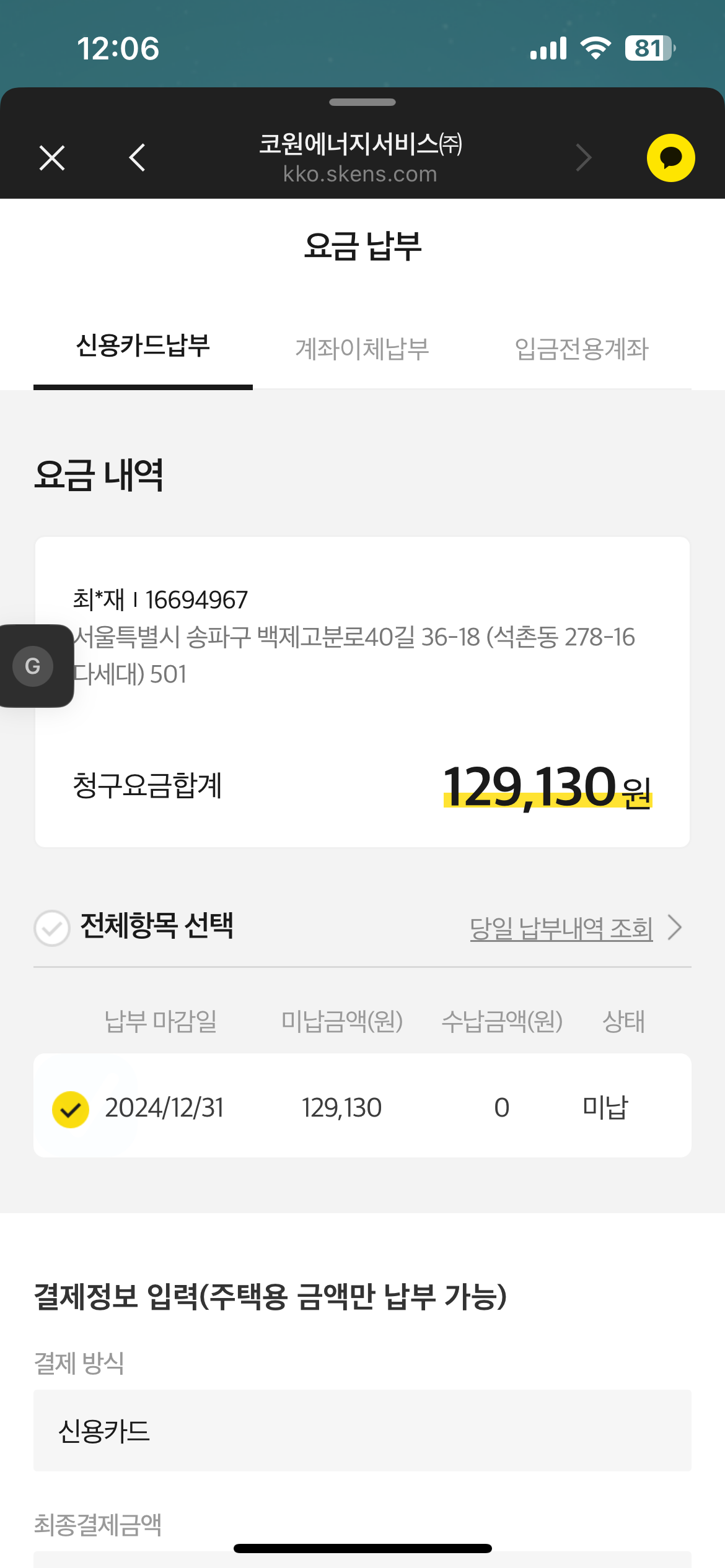Switch to 입금전용계좌 tab
This screenshot has width=725, height=1568.
click(x=581, y=349)
